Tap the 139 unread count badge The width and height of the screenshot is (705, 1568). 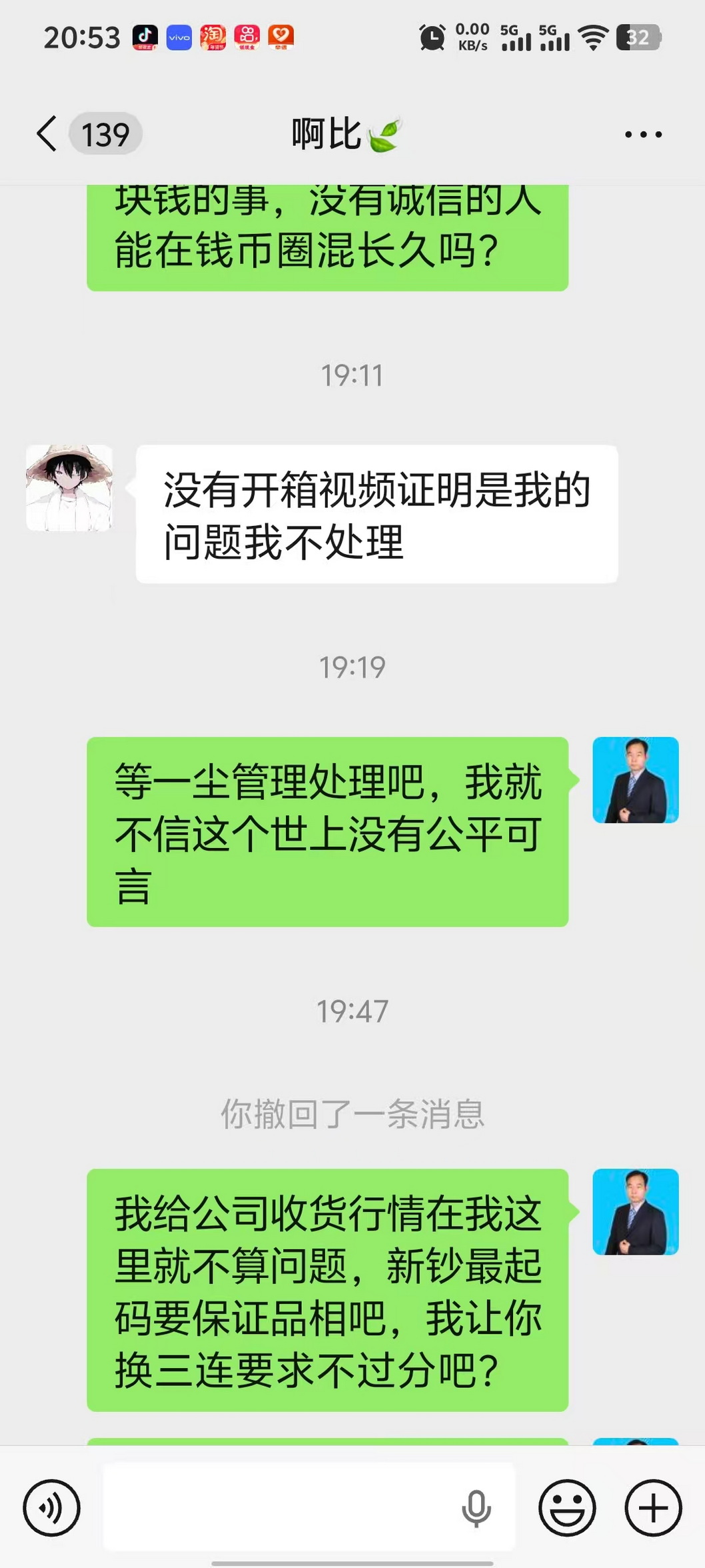(107, 133)
